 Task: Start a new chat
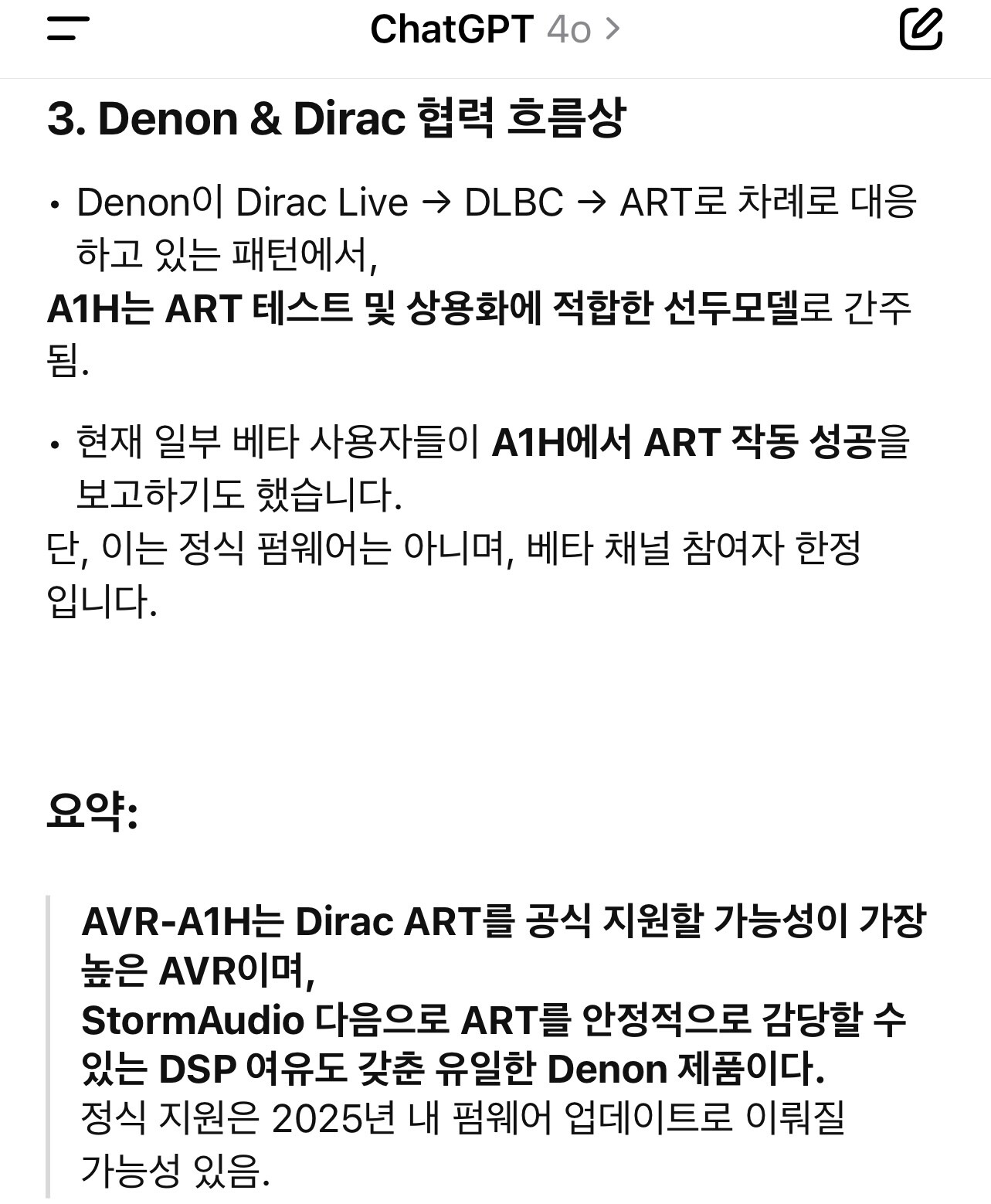coord(921,29)
